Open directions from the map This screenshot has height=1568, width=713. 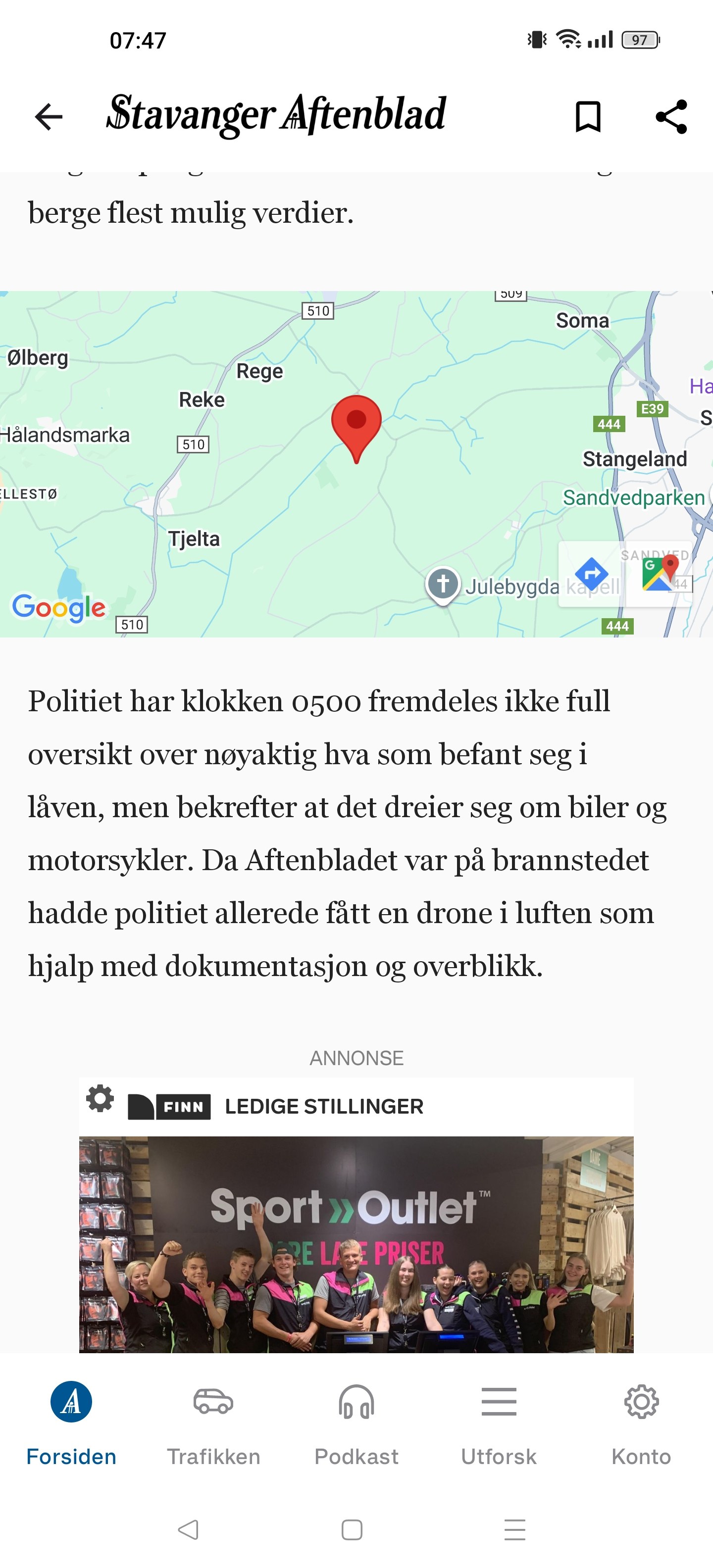pyautogui.click(x=591, y=573)
